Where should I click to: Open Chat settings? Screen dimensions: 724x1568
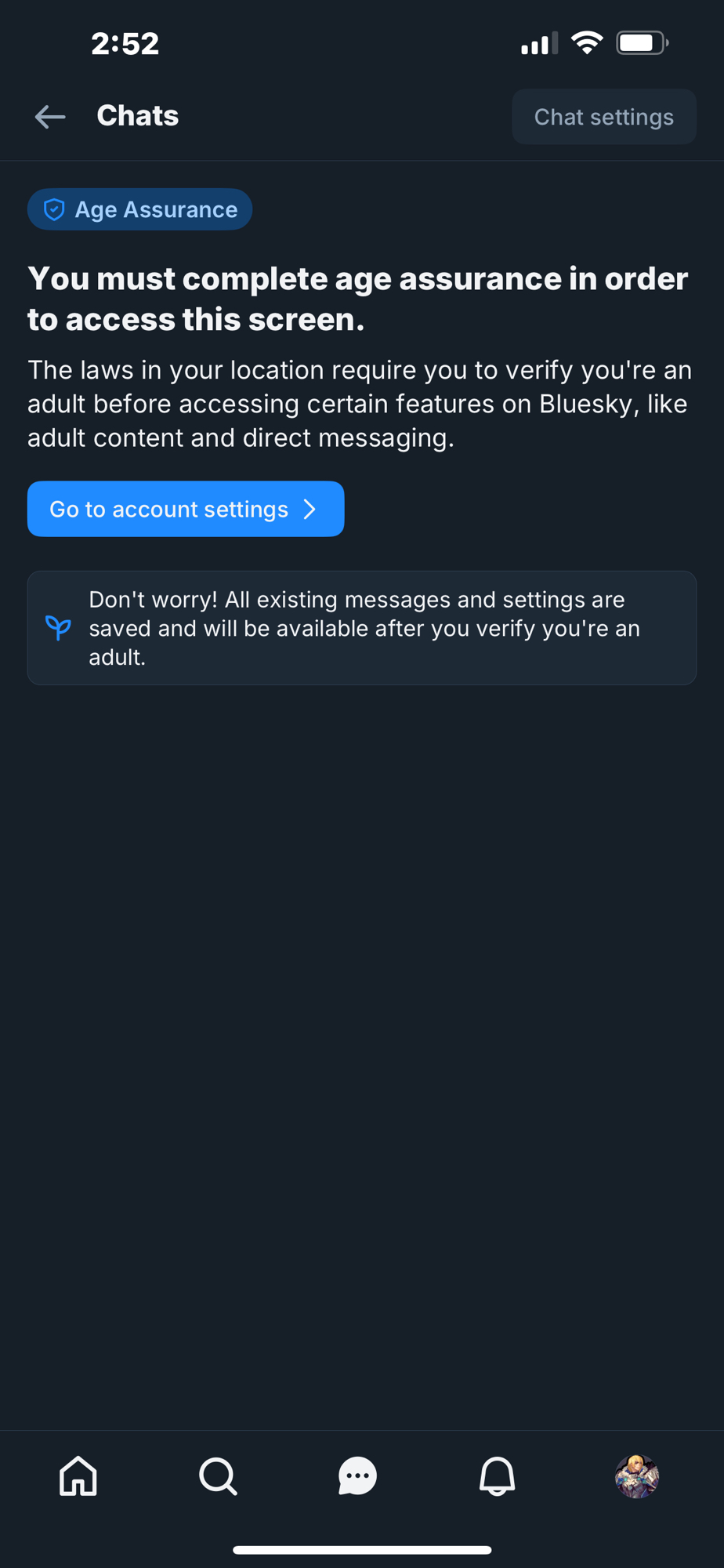click(x=603, y=117)
